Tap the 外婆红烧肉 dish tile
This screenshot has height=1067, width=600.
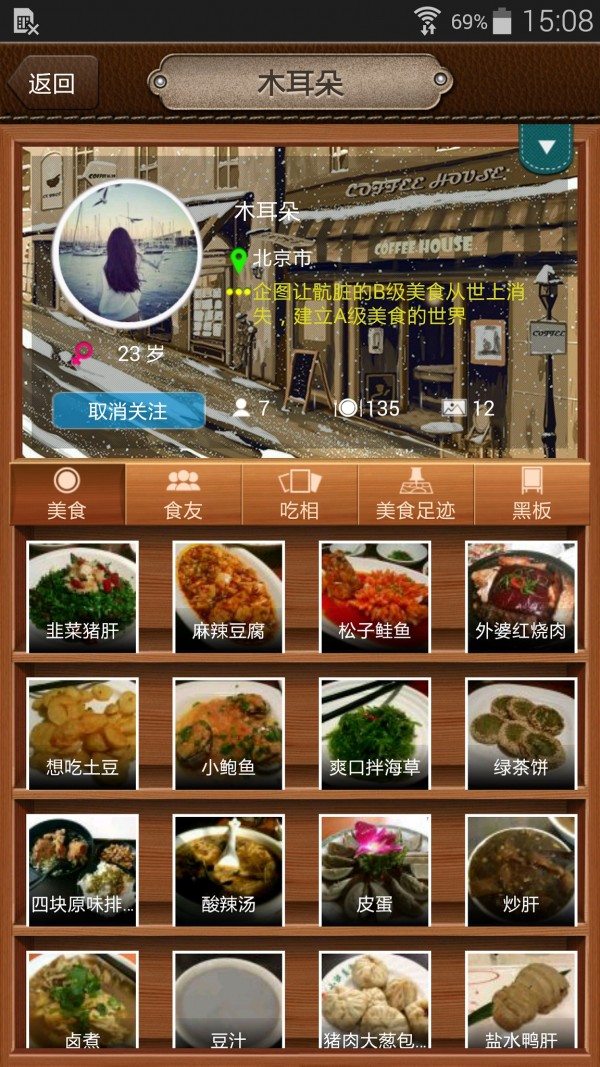tap(521, 596)
